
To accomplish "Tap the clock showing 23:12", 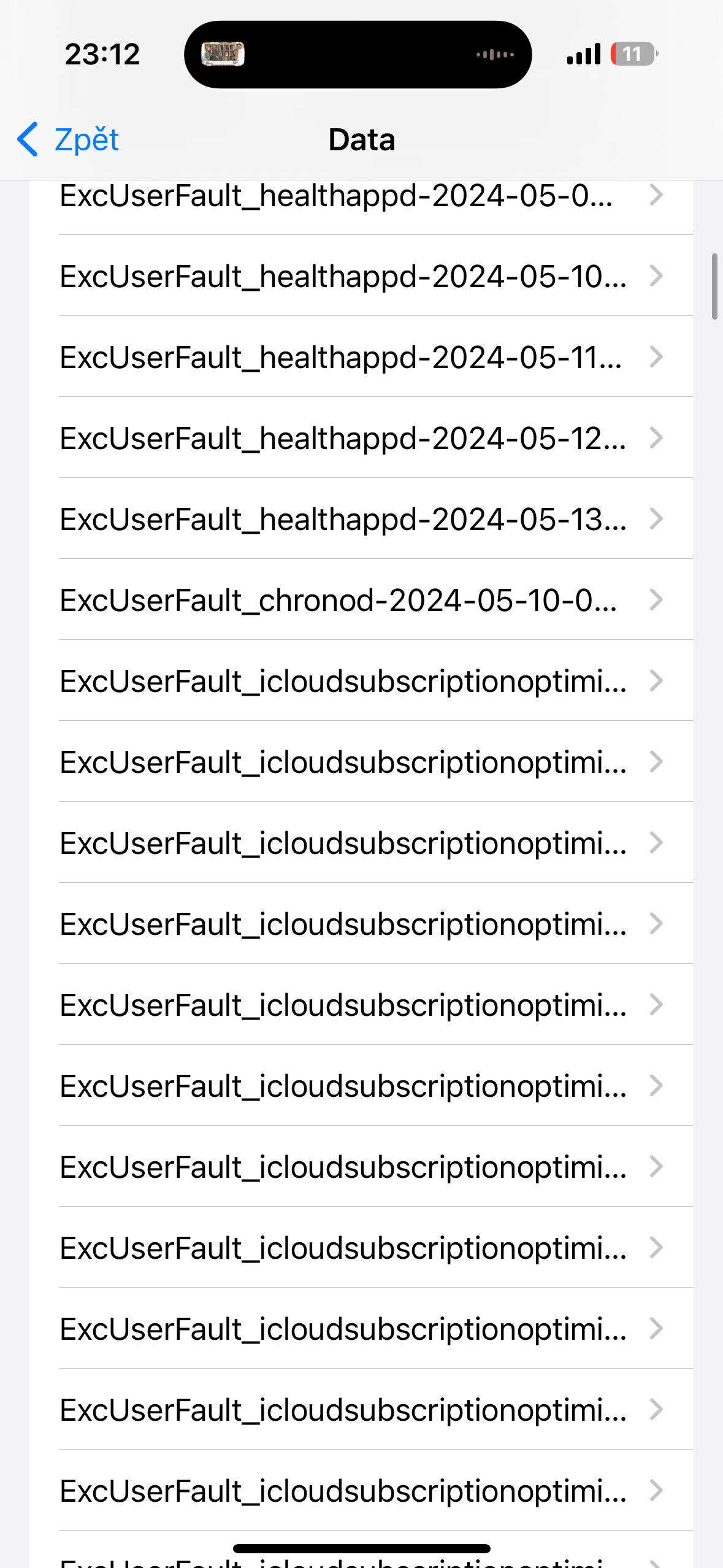I will coord(102,54).
